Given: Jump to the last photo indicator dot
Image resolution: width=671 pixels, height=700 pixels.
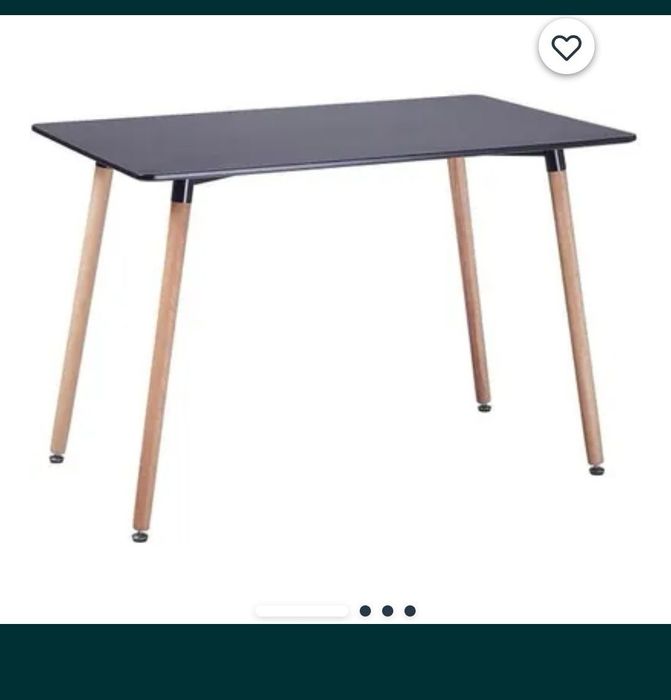Looking at the screenshot, I should point(410,611).
